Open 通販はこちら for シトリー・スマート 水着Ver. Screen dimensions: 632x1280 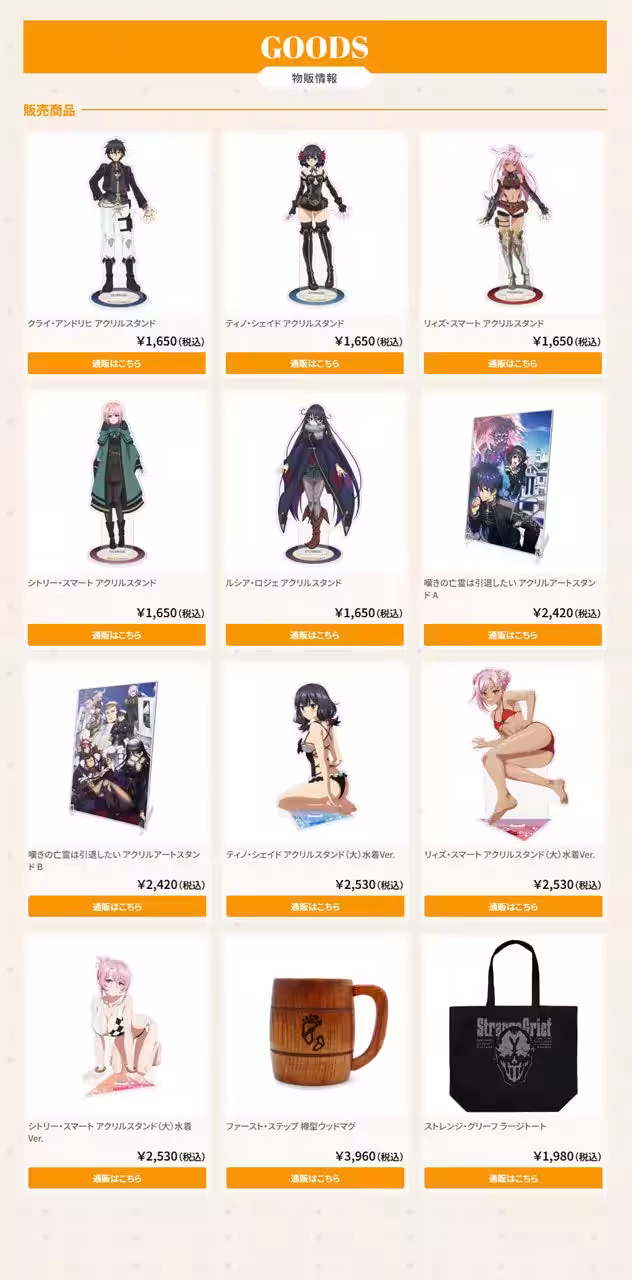(117, 1178)
